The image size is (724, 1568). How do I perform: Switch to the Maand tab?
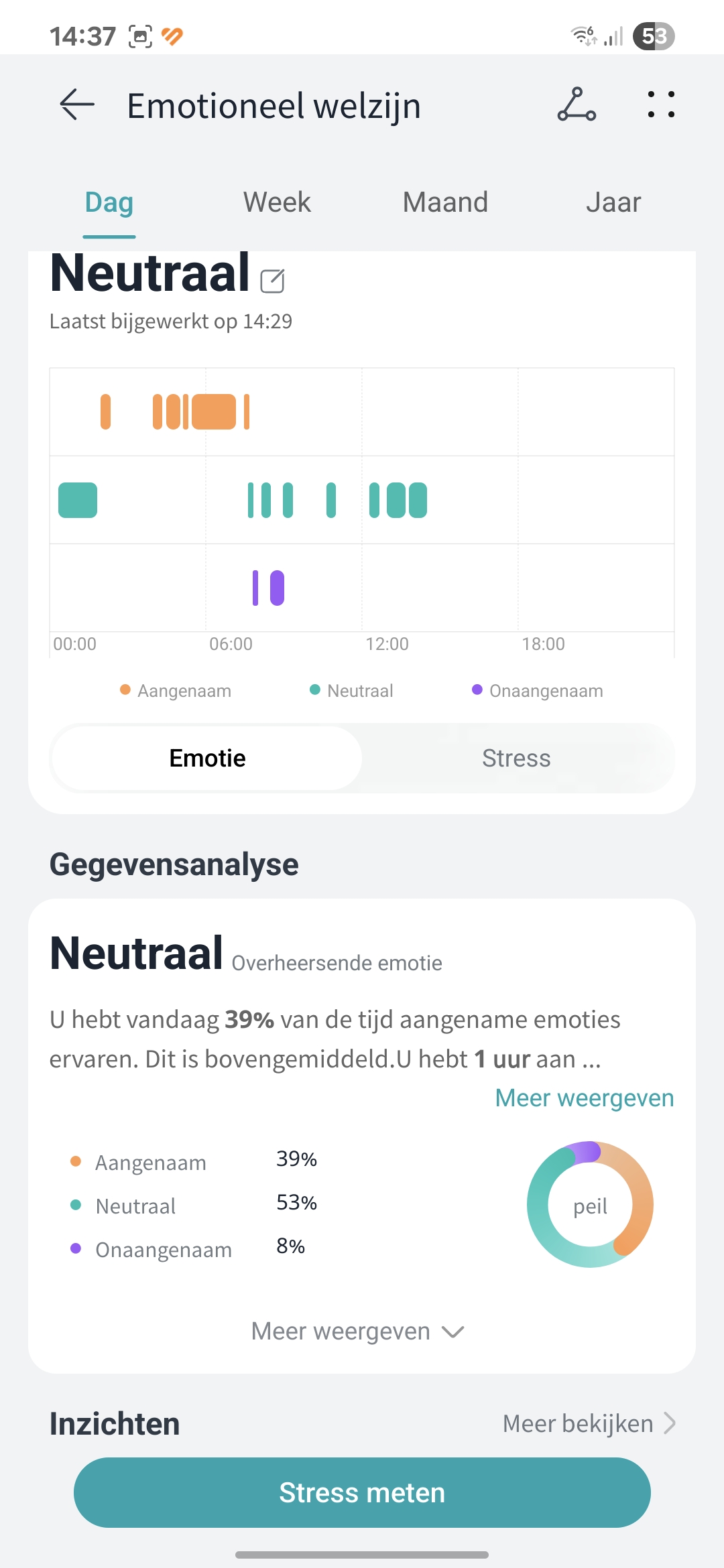pos(445,202)
